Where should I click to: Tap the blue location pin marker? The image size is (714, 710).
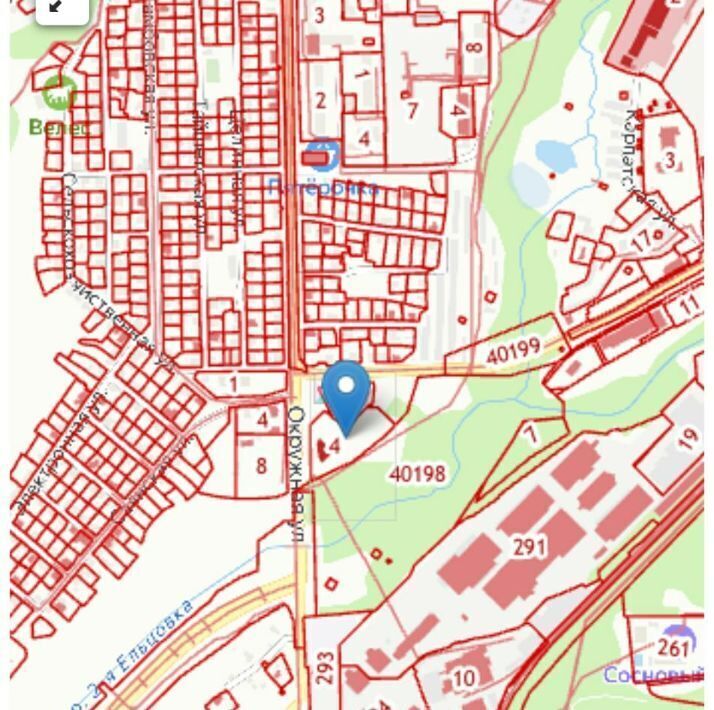click(347, 393)
